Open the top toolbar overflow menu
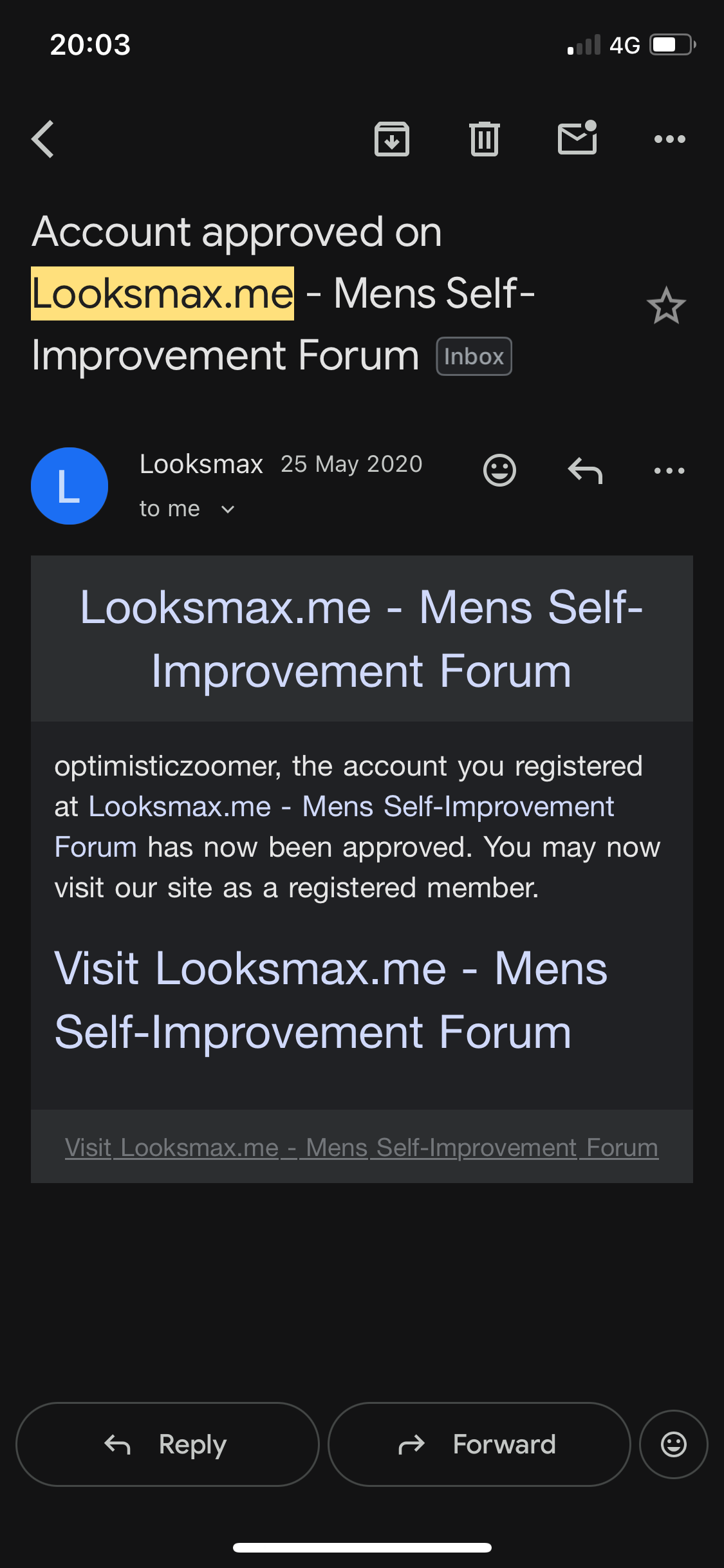 coord(669,139)
